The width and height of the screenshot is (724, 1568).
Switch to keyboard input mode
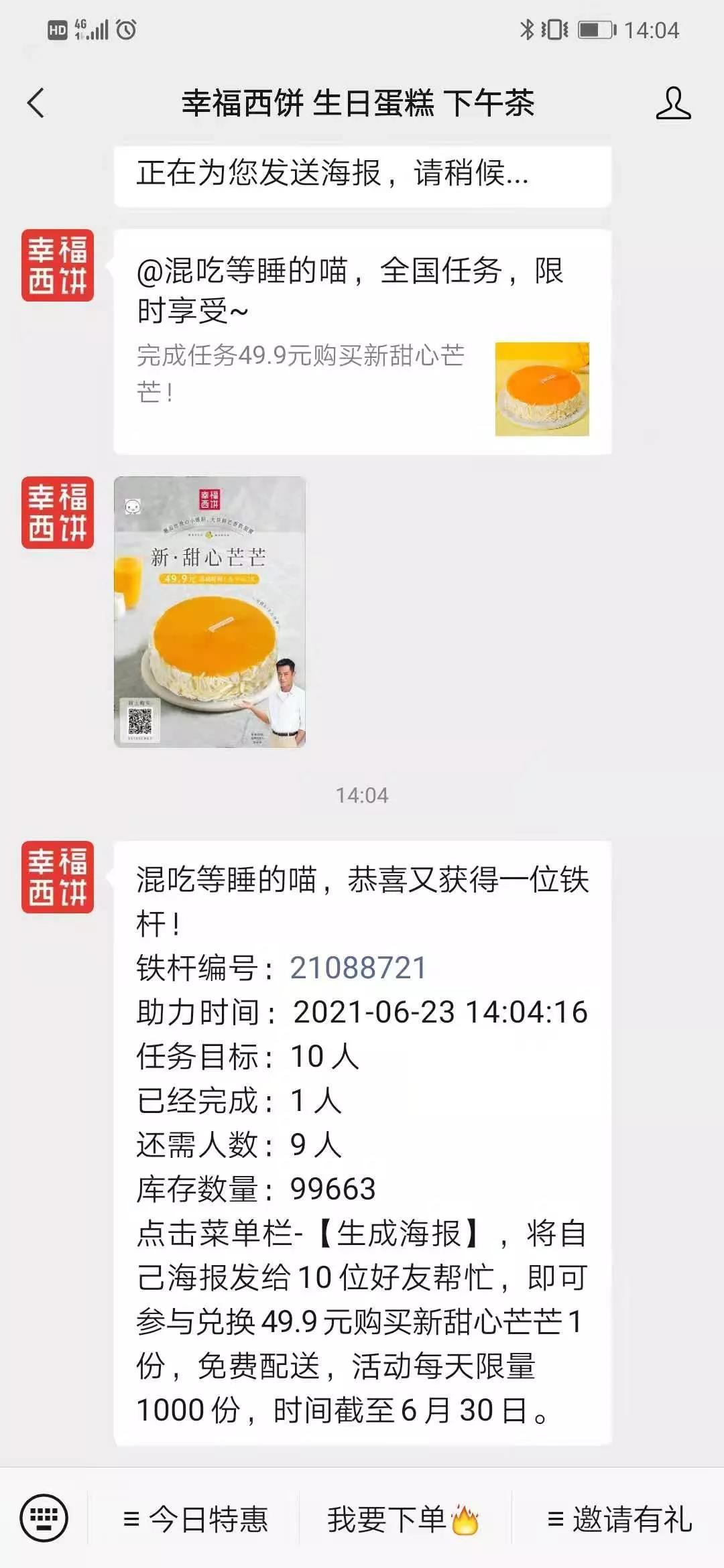(x=44, y=1518)
